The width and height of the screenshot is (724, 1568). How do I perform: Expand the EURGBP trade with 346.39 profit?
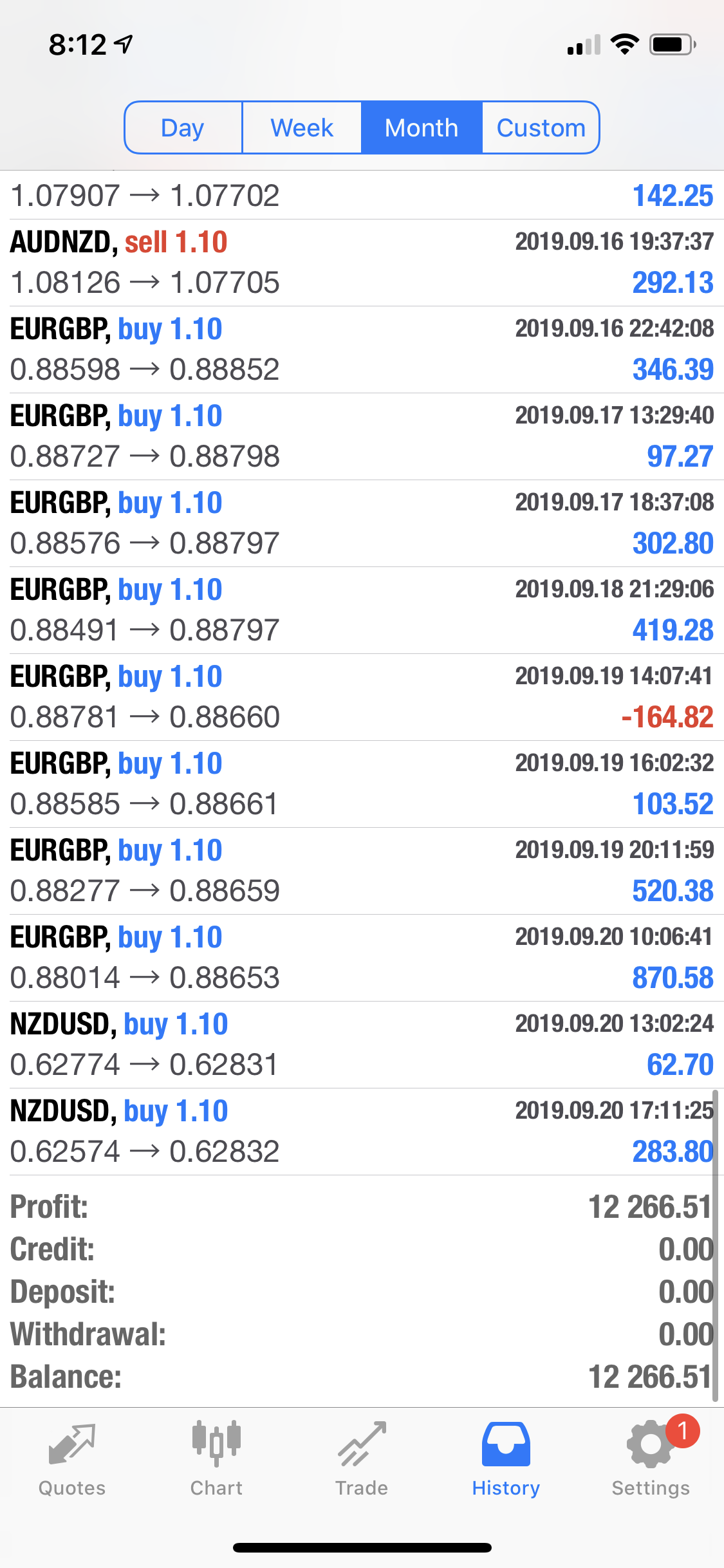(x=362, y=350)
